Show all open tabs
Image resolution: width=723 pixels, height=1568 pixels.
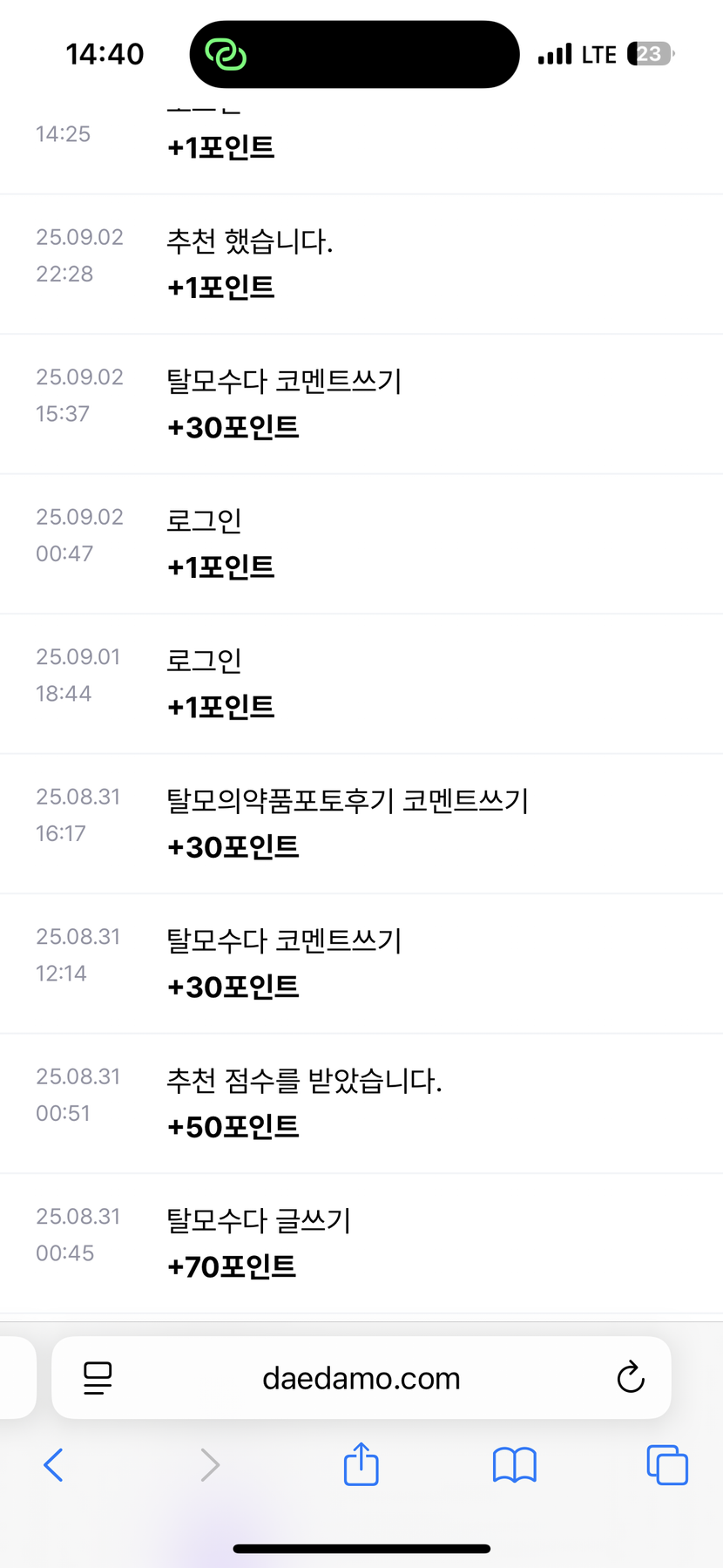pyautogui.click(x=666, y=1465)
